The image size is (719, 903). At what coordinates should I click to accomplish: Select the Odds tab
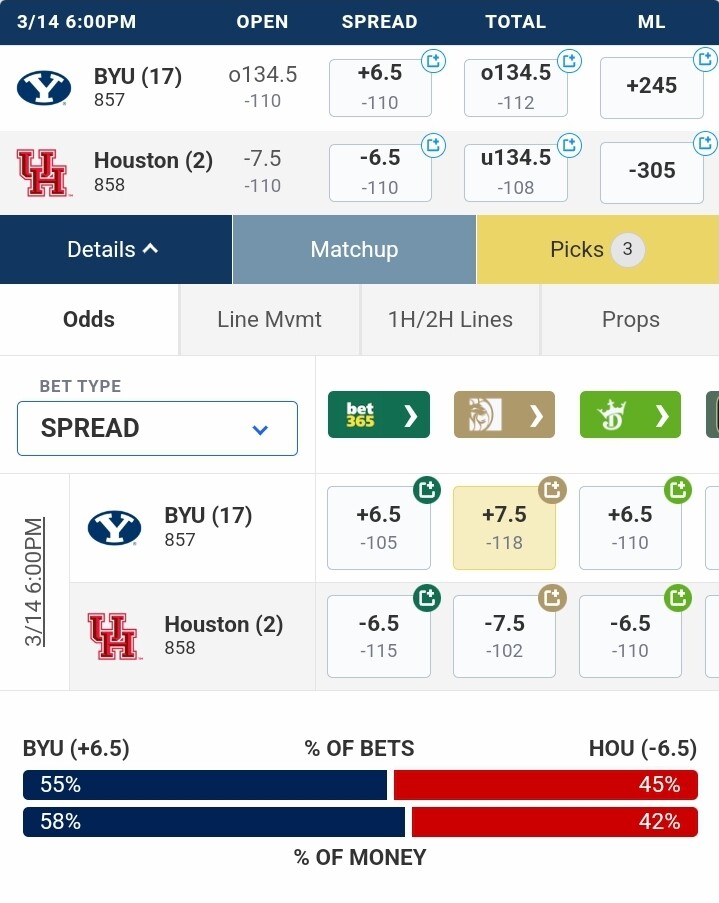pyautogui.click(x=89, y=320)
